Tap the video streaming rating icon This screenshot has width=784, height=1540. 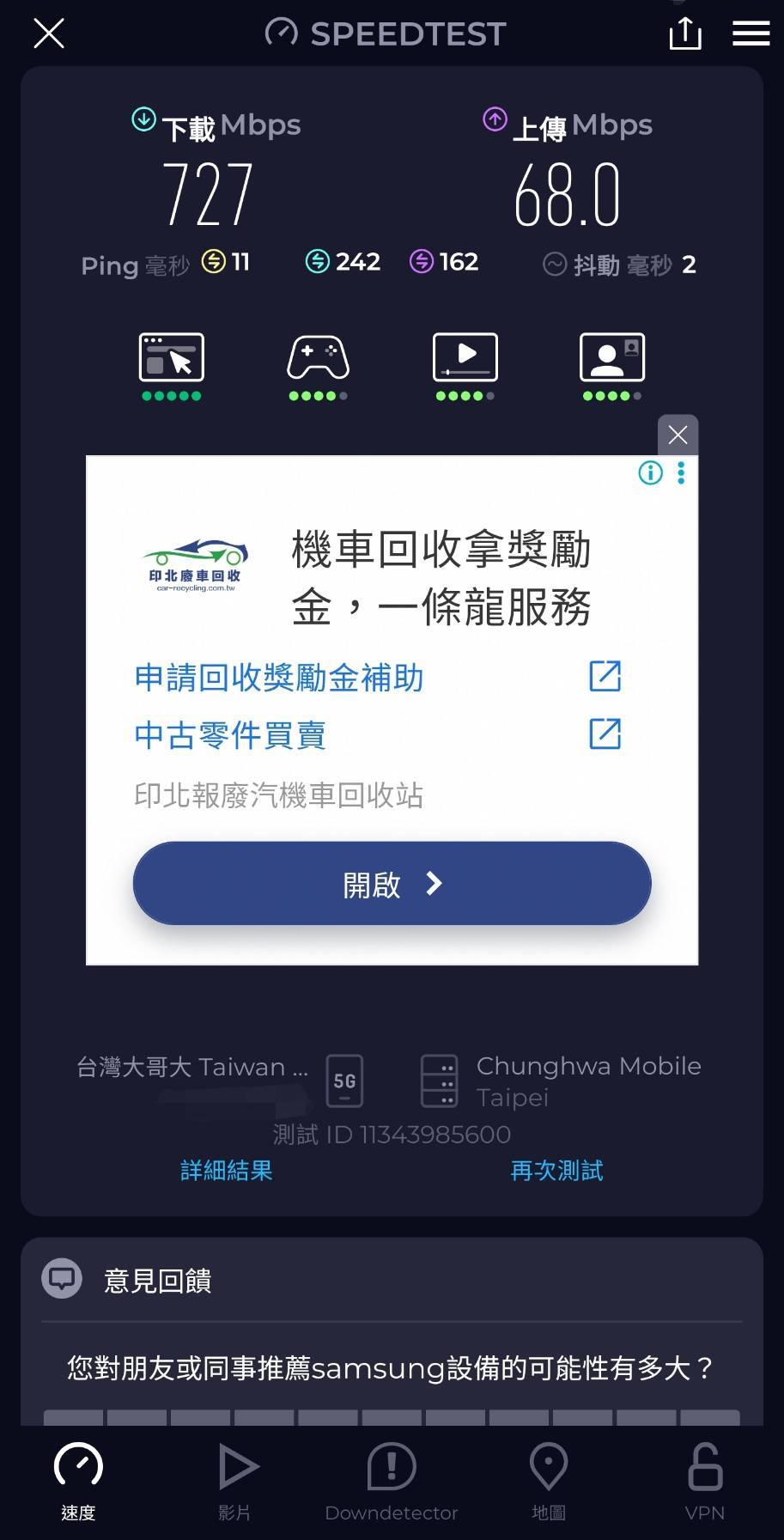point(465,358)
